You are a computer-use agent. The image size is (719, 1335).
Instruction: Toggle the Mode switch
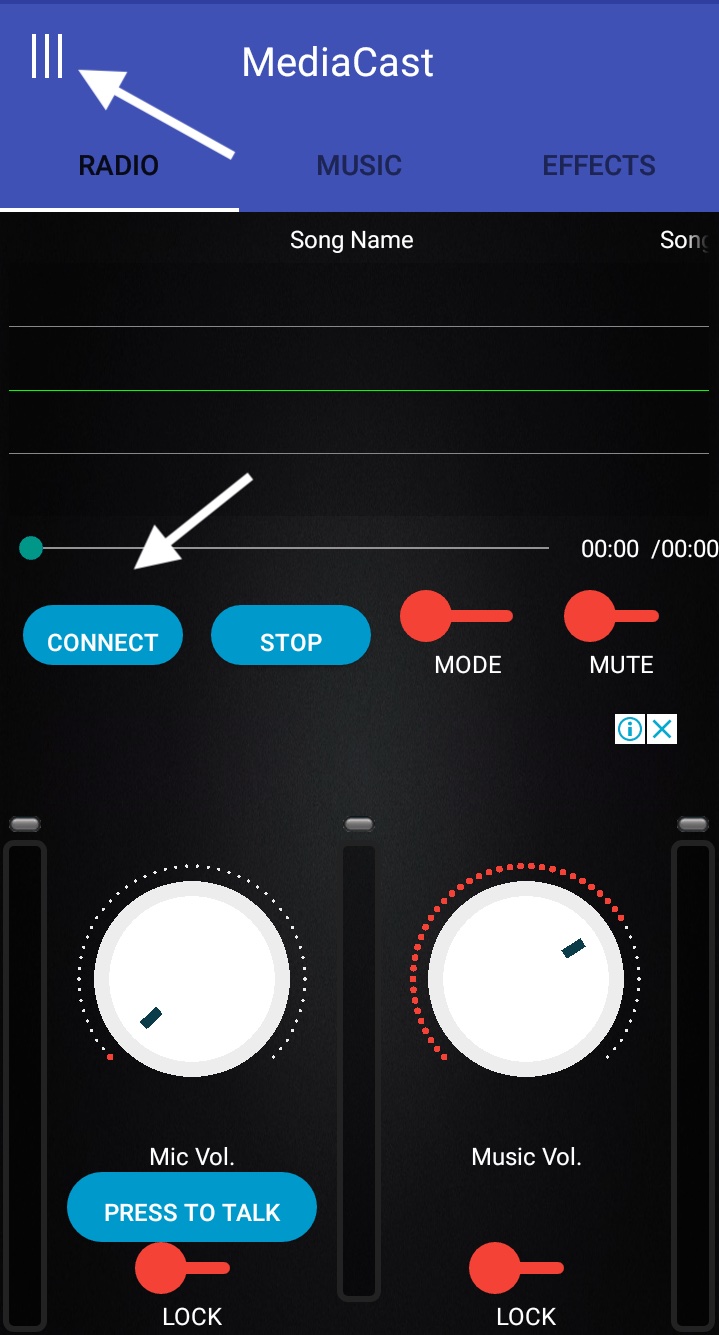[456, 617]
